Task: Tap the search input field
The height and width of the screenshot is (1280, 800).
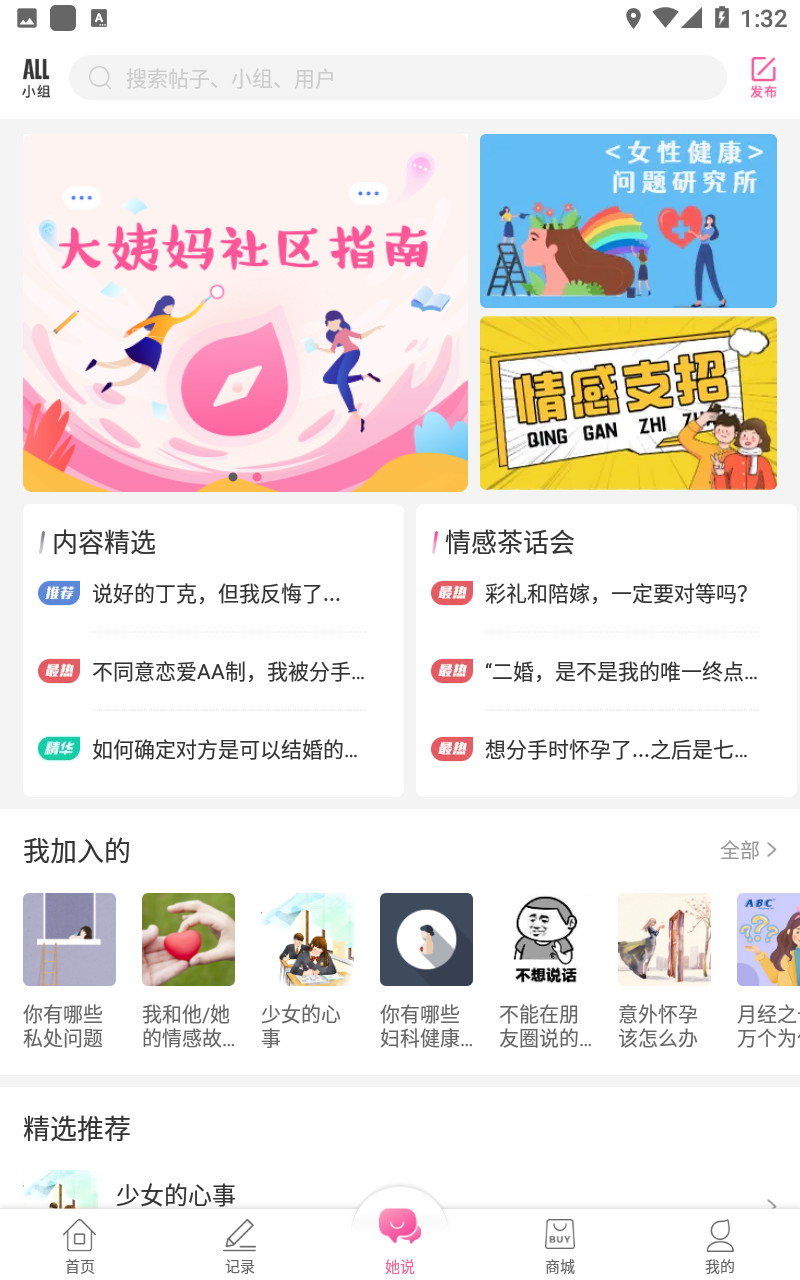Action: 400,77
